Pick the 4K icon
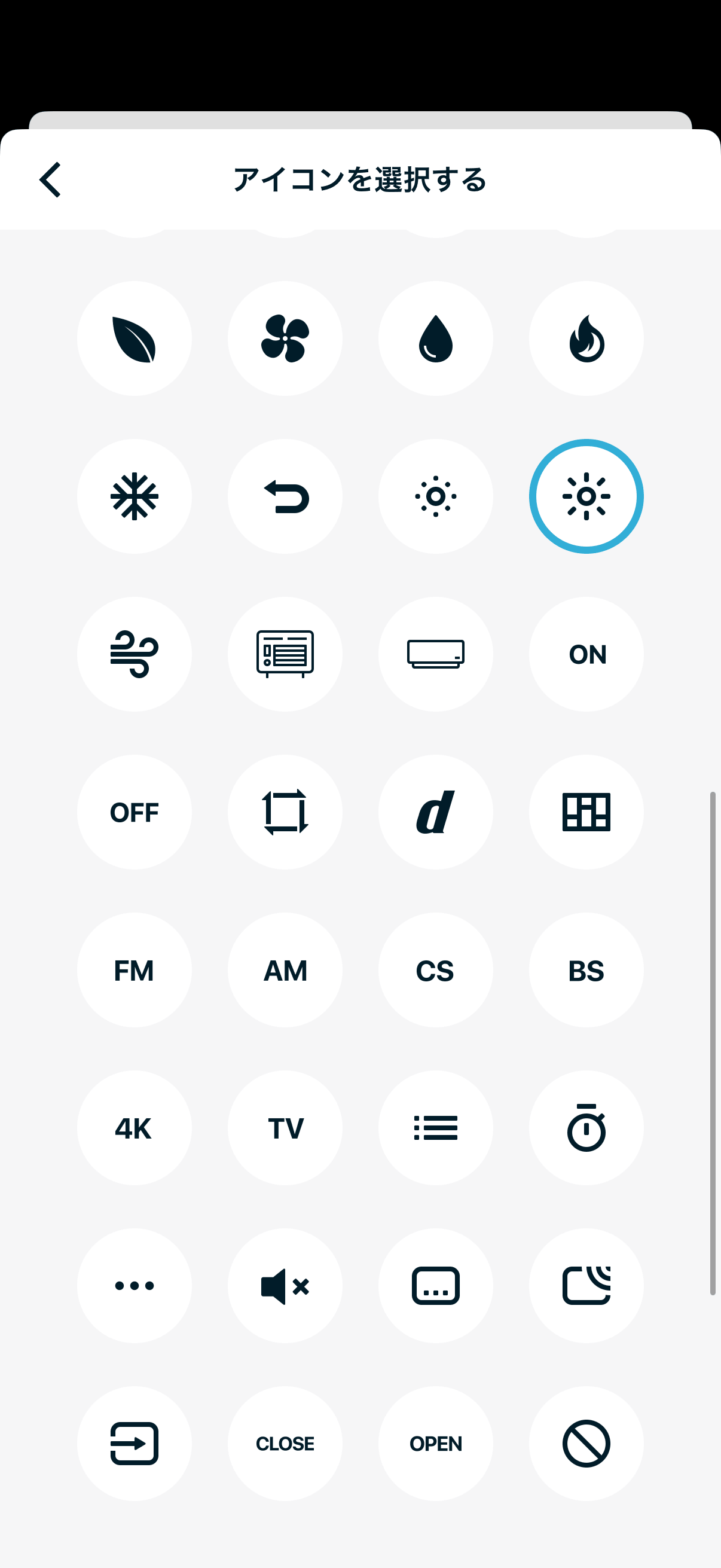 point(135,1128)
